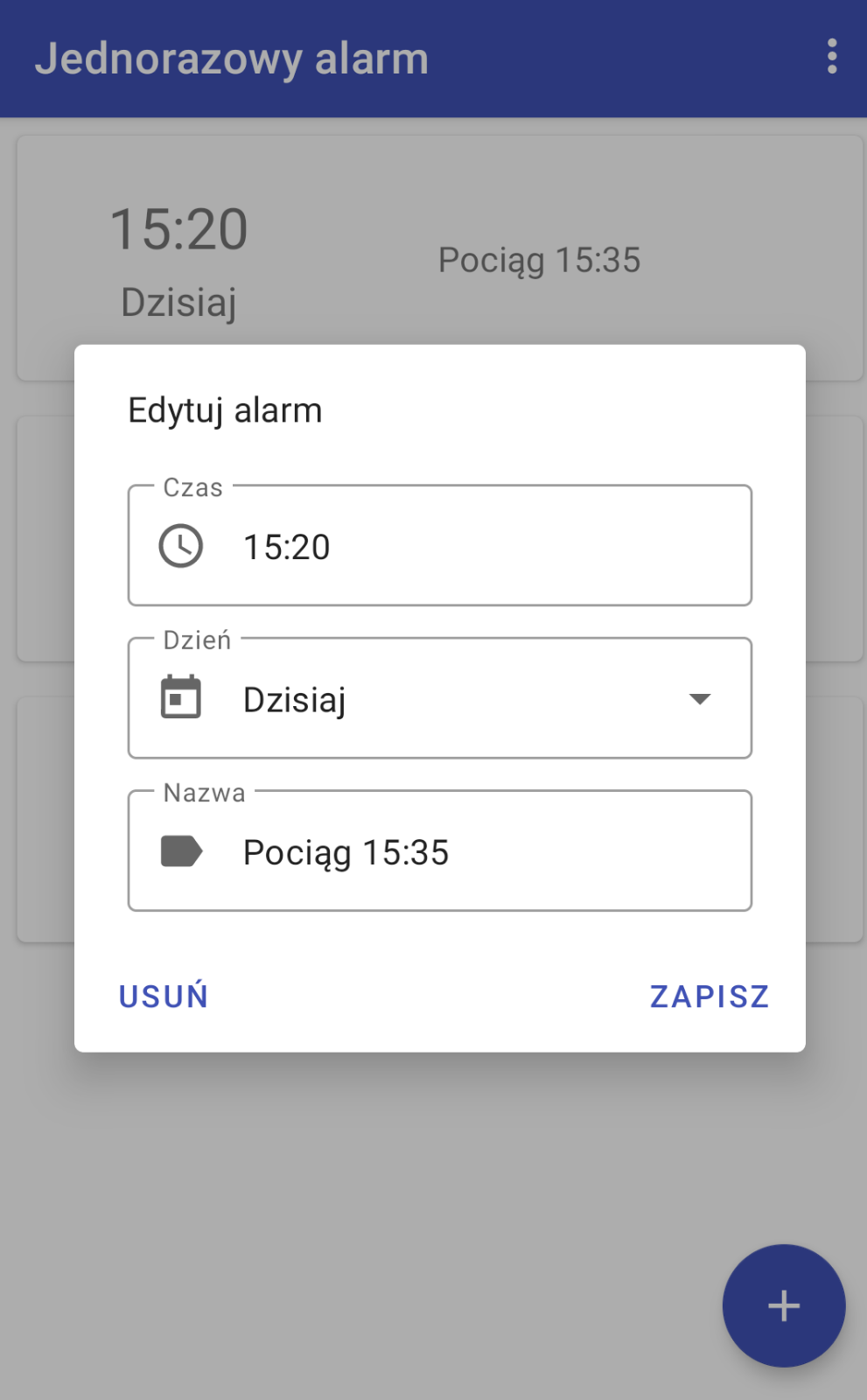Open the overflow menu
The width and height of the screenshot is (867, 1400).
tap(831, 57)
